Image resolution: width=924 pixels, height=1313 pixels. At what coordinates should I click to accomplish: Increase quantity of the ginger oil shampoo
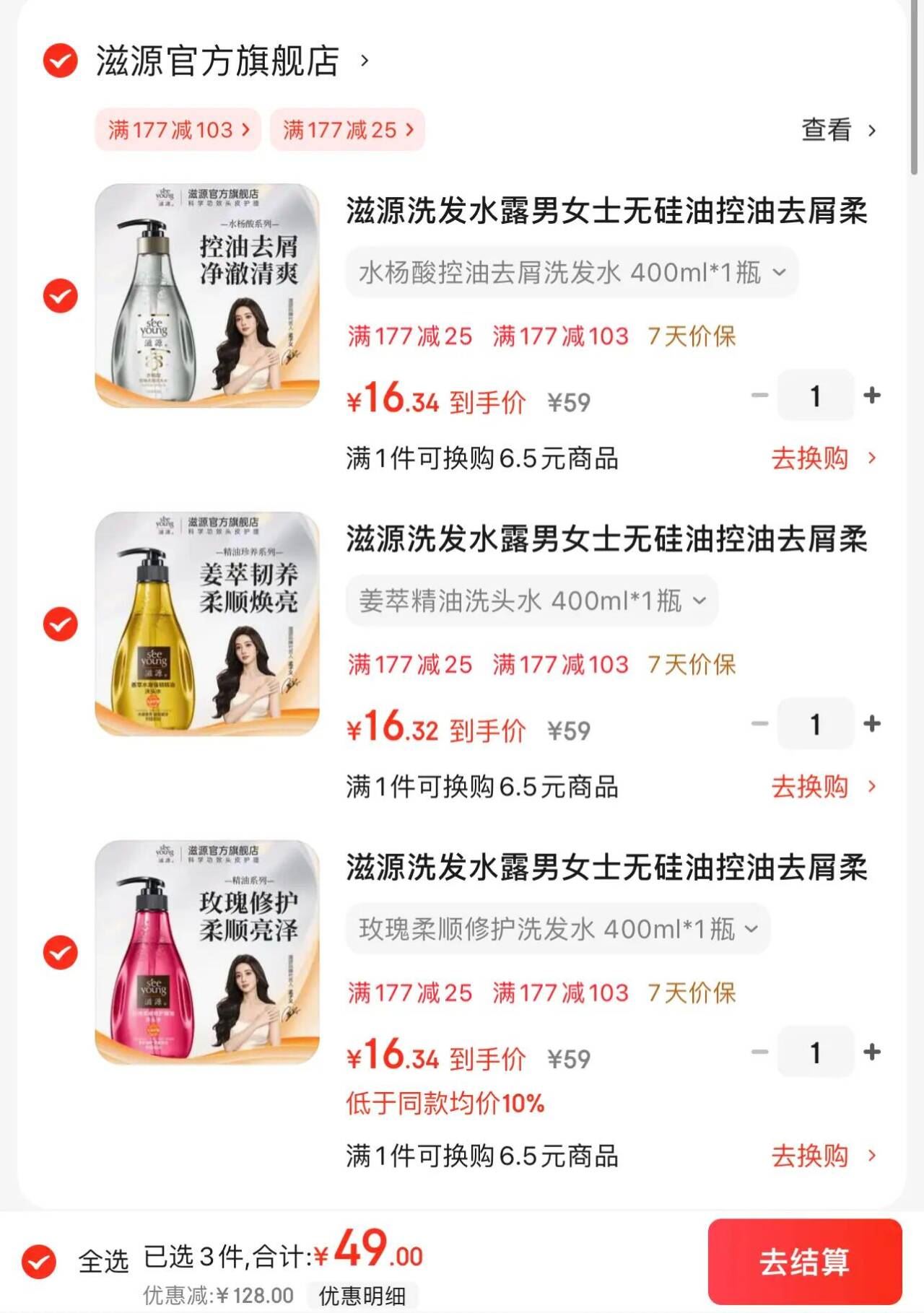tap(871, 724)
